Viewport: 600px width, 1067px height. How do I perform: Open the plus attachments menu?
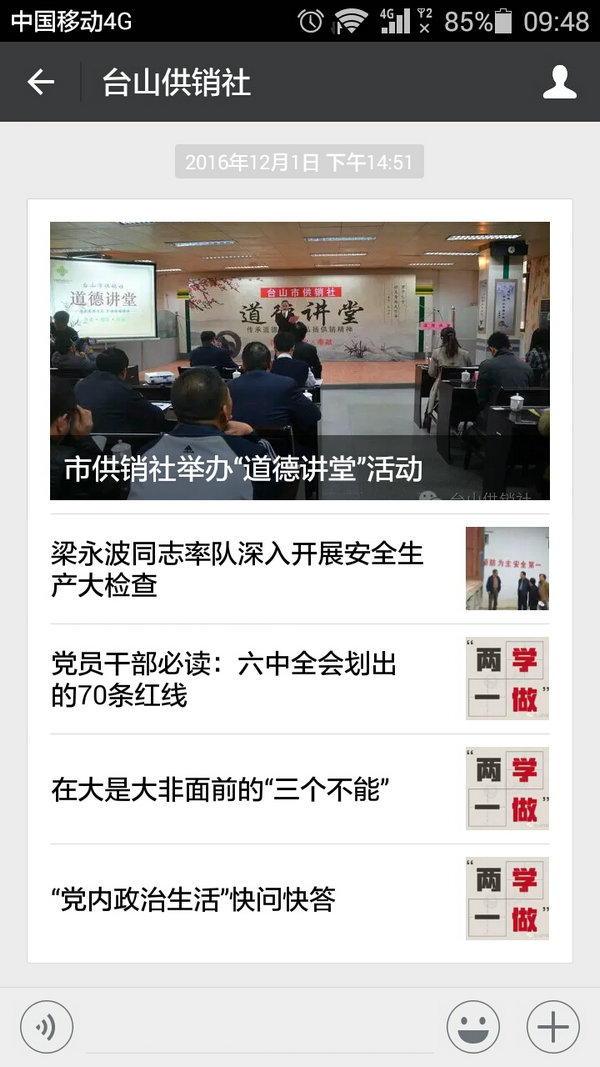click(552, 1026)
